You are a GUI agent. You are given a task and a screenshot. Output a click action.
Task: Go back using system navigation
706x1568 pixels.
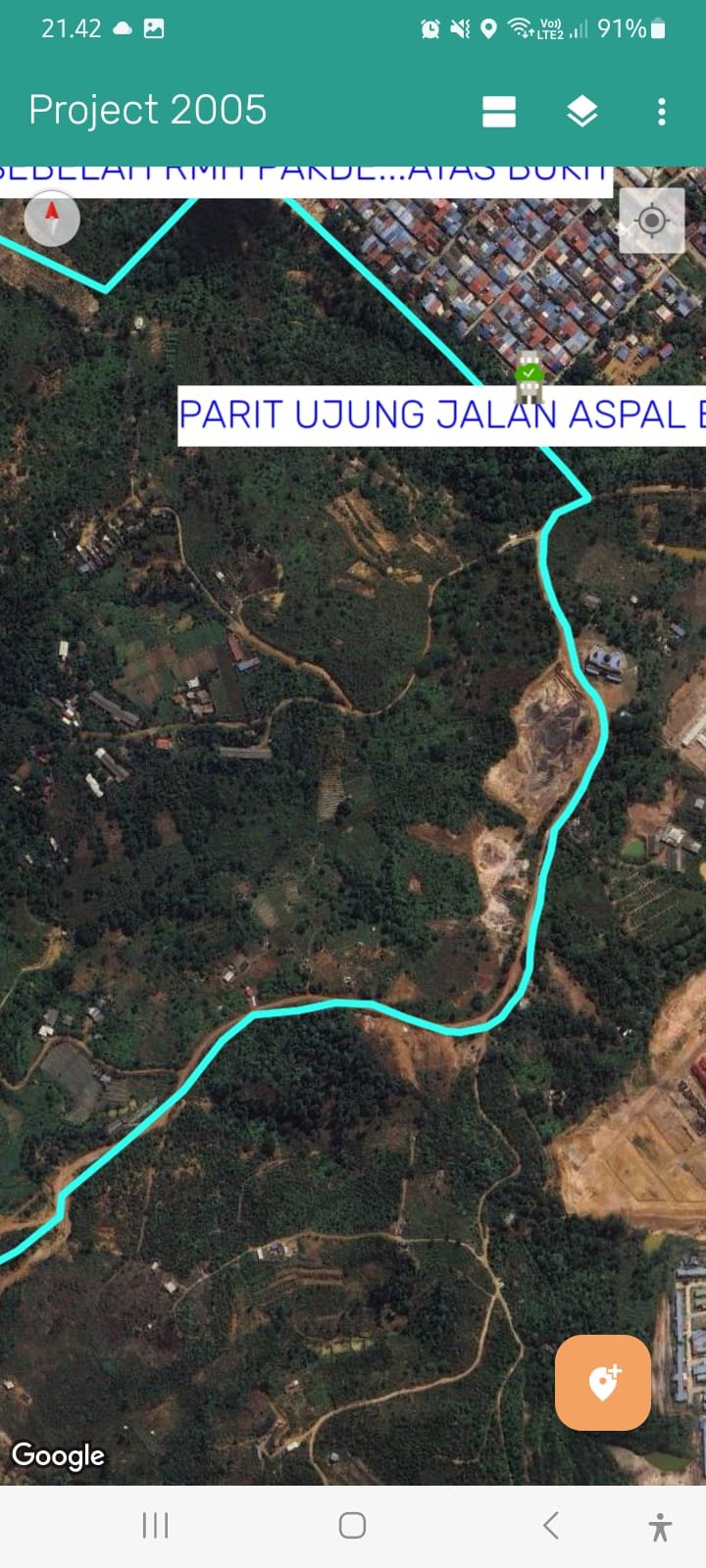[551, 1525]
